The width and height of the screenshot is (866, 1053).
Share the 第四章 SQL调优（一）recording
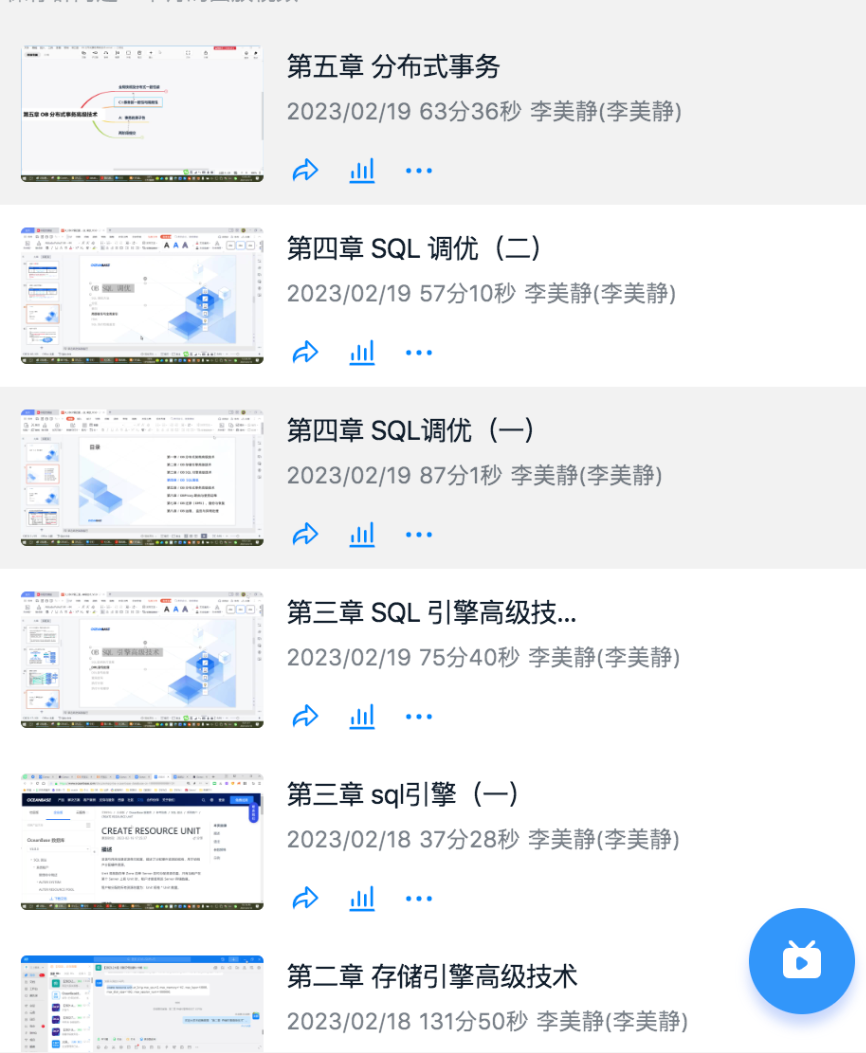click(x=305, y=535)
